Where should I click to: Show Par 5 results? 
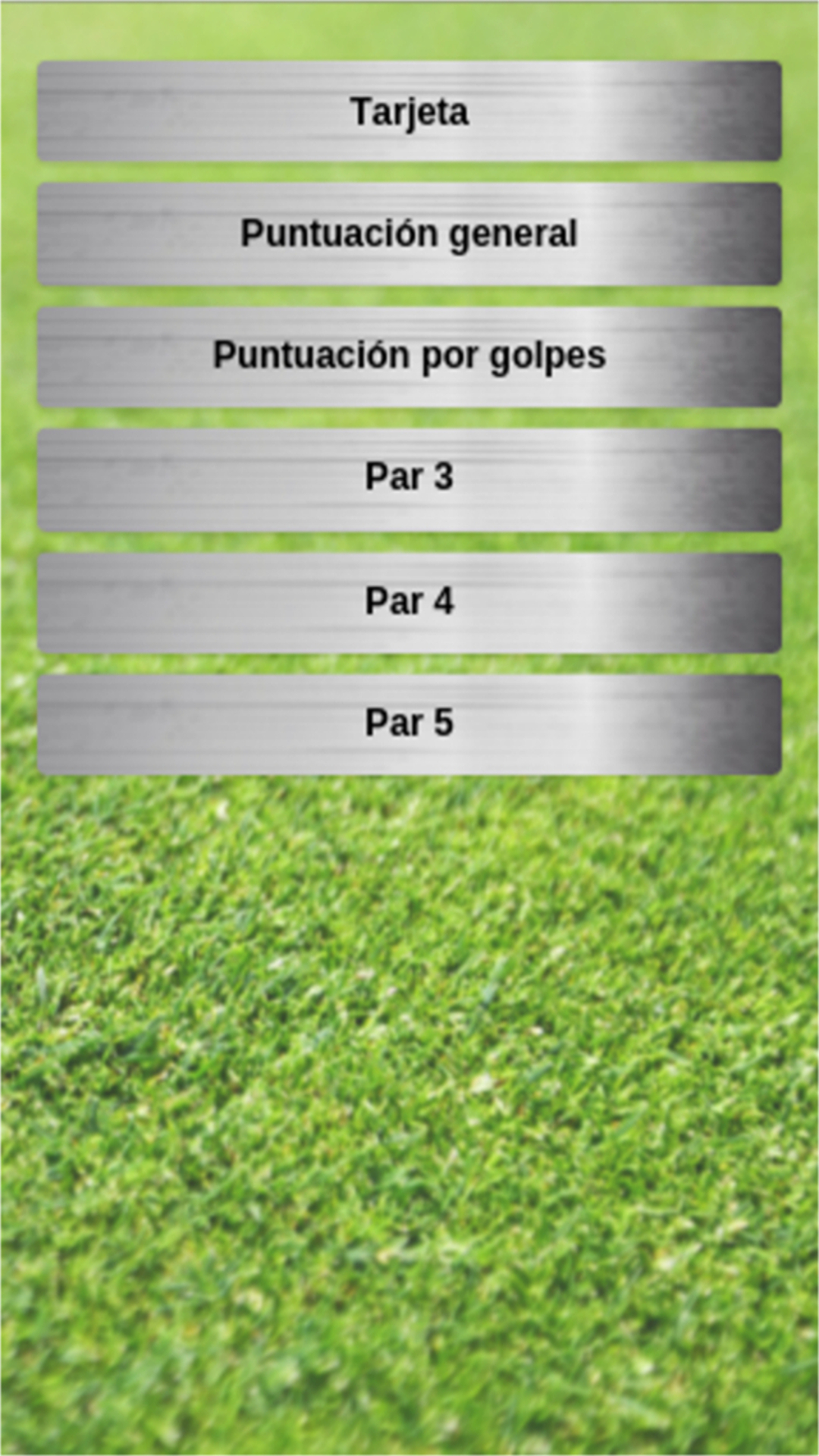(x=409, y=724)
